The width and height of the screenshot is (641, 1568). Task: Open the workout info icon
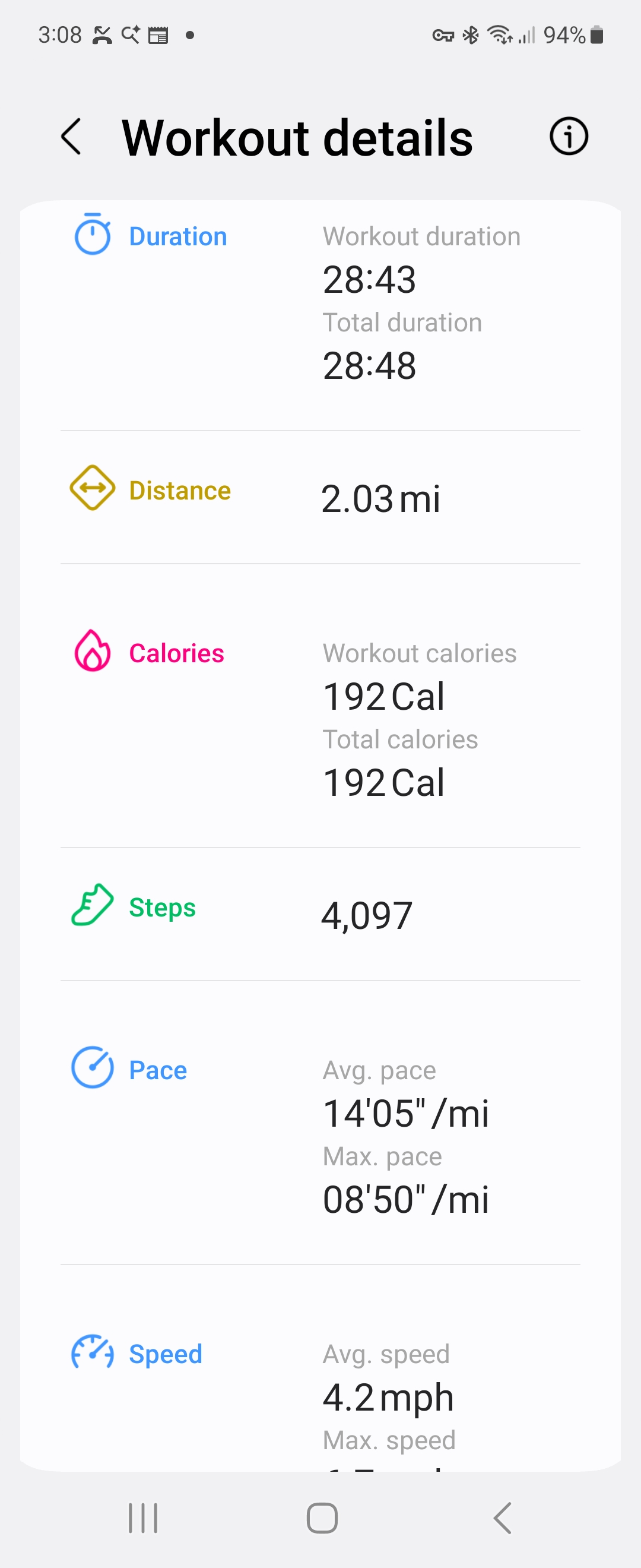pos(568,137)
